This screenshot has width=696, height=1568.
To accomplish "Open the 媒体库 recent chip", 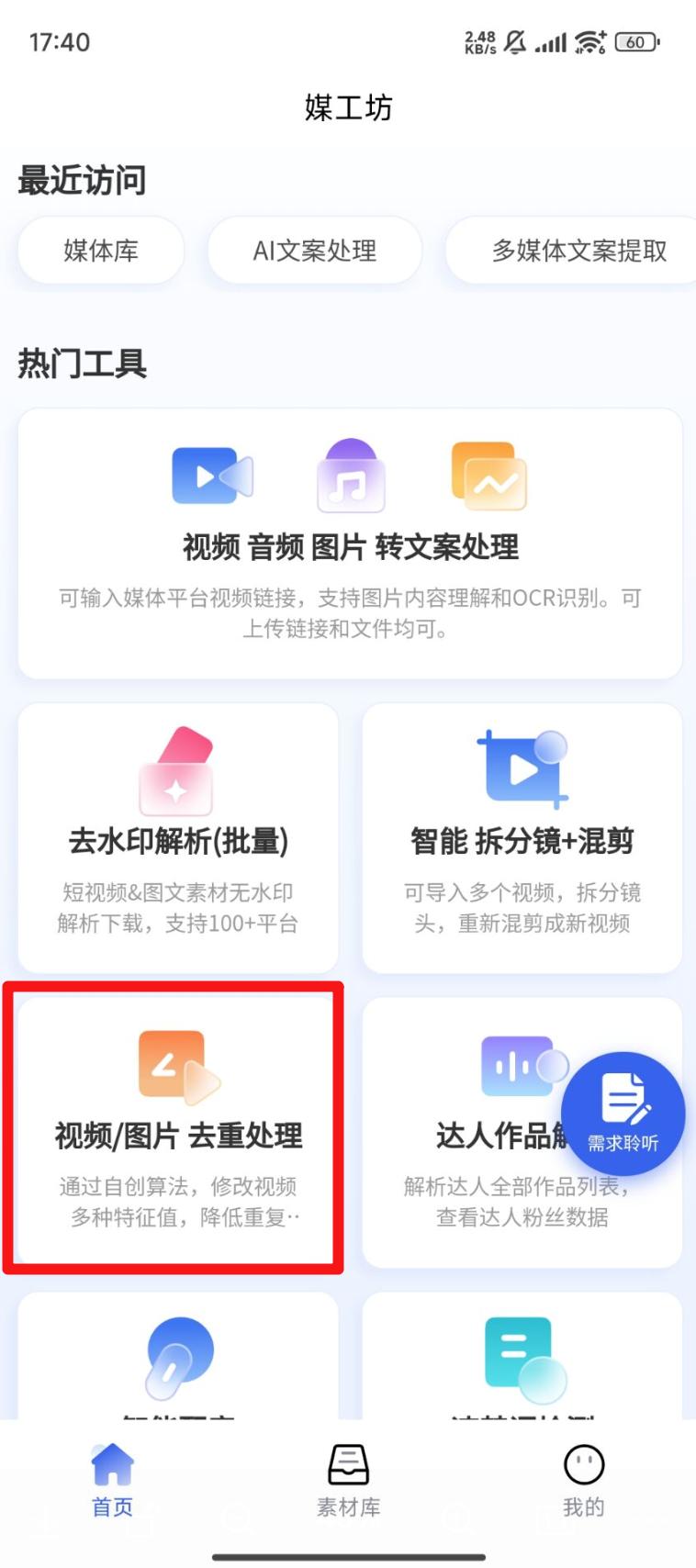I will (x=101, y=251).
